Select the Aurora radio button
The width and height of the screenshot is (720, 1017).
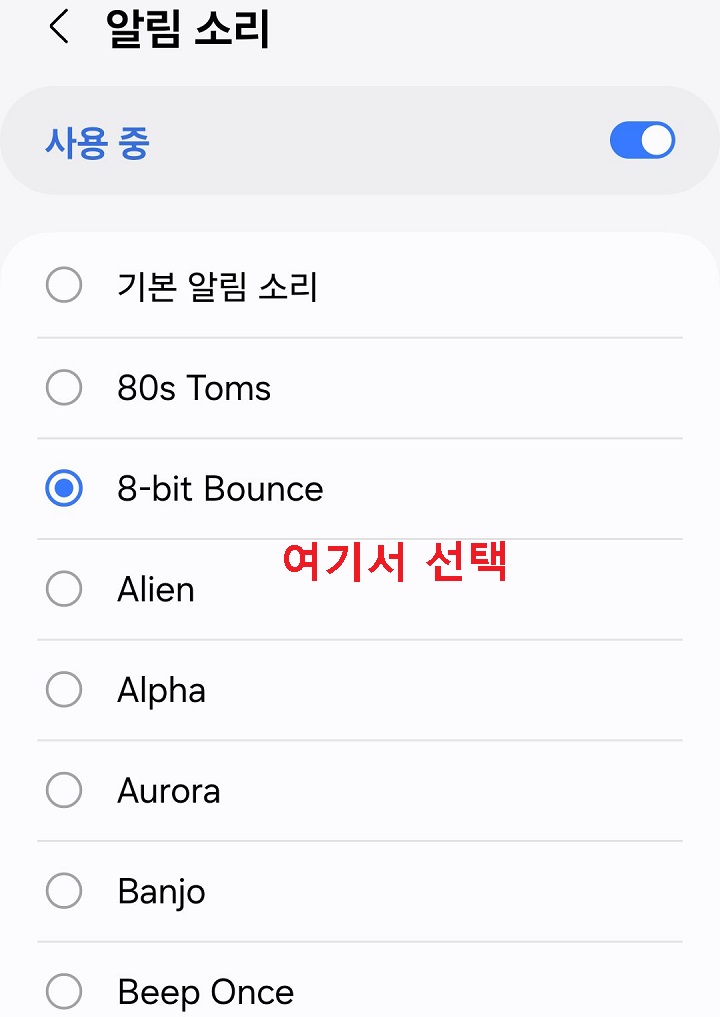point(63,790)
